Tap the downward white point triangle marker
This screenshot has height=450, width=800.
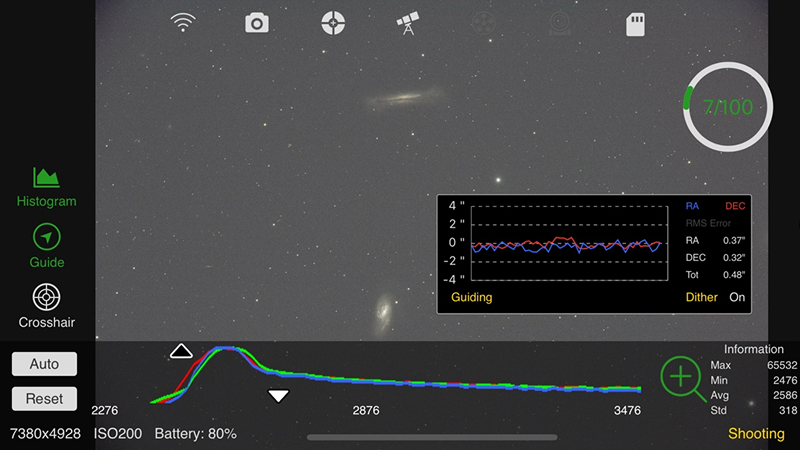tap(278, 395)
